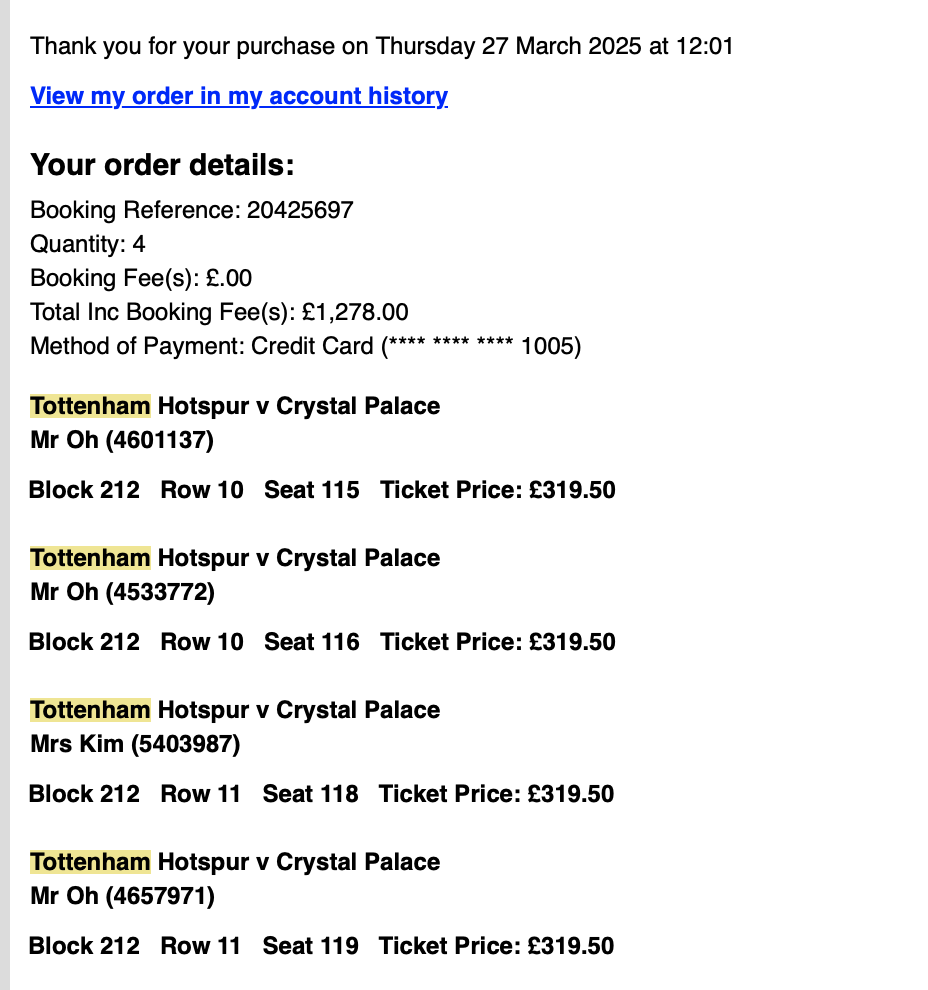The width and height of the screenshot is (928, 990).
Task: Open 'View my order in my account history' link
Action: point(239,96)
